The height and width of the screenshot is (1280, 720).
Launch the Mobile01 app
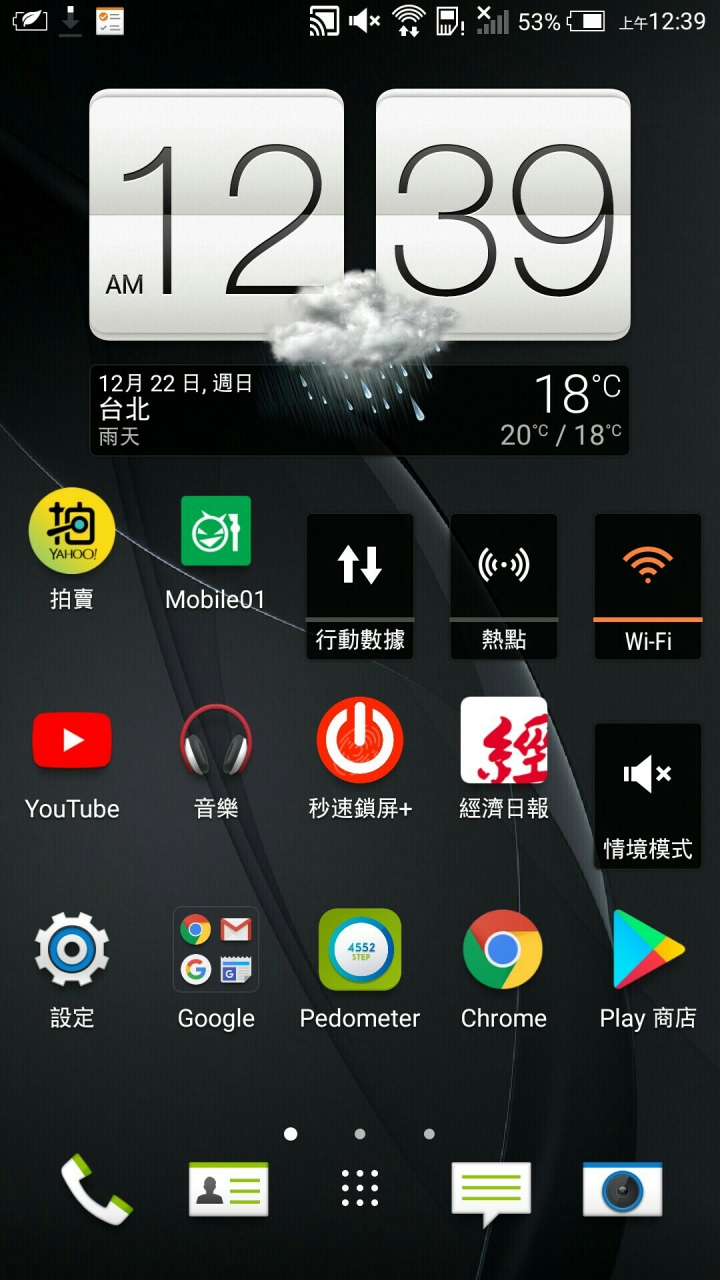pos(216,531)
